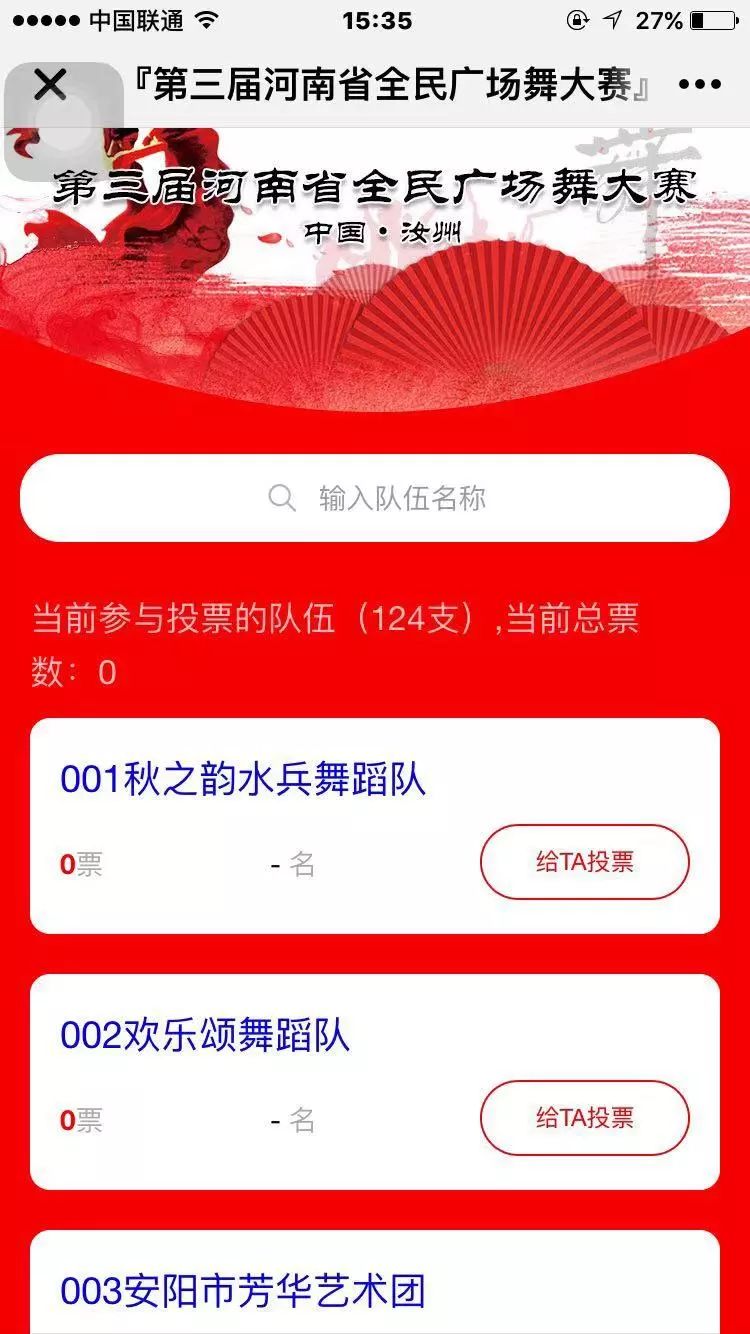This screenshot has height=1334, width=750.
Task: Tap the team name search field
Action: (375, 498)
